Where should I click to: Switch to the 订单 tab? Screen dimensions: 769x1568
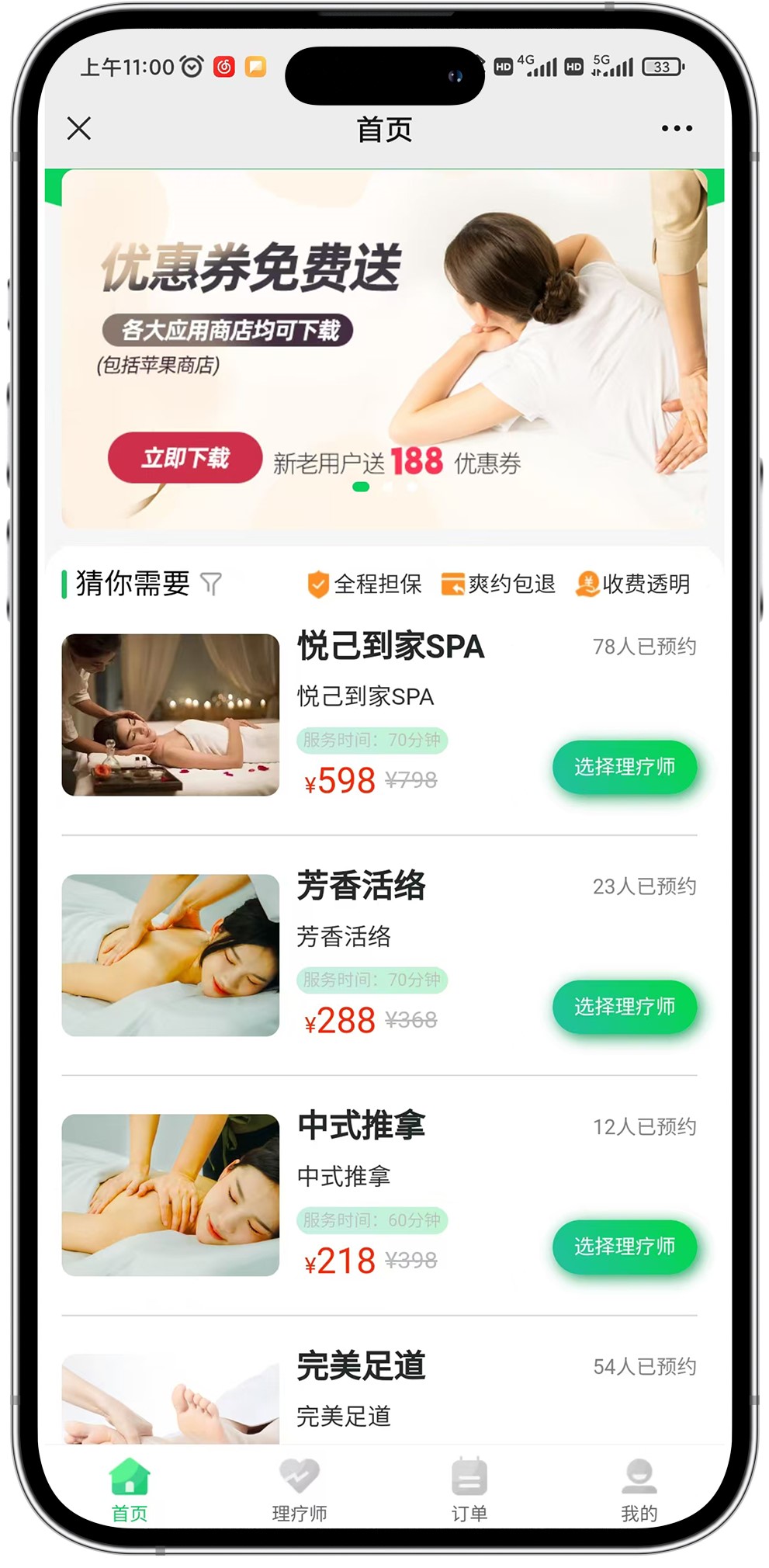pyautogui.click(x=469, y=1488)
